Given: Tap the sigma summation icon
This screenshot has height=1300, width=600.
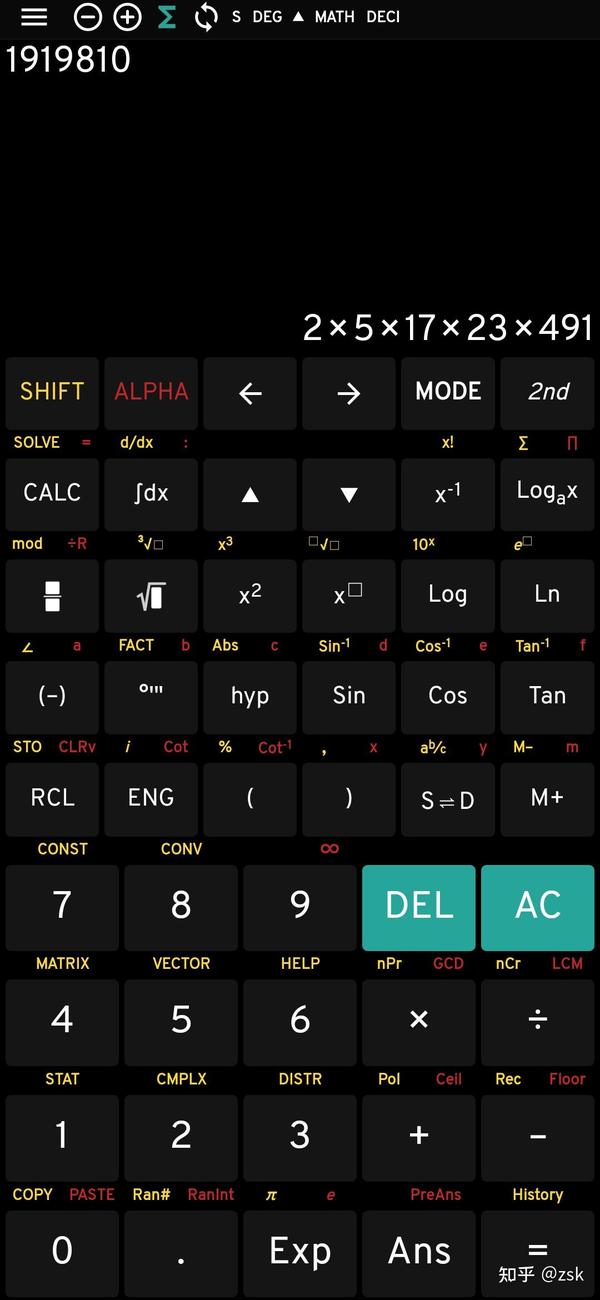Looking at the screenshot, I should [166, 17].
